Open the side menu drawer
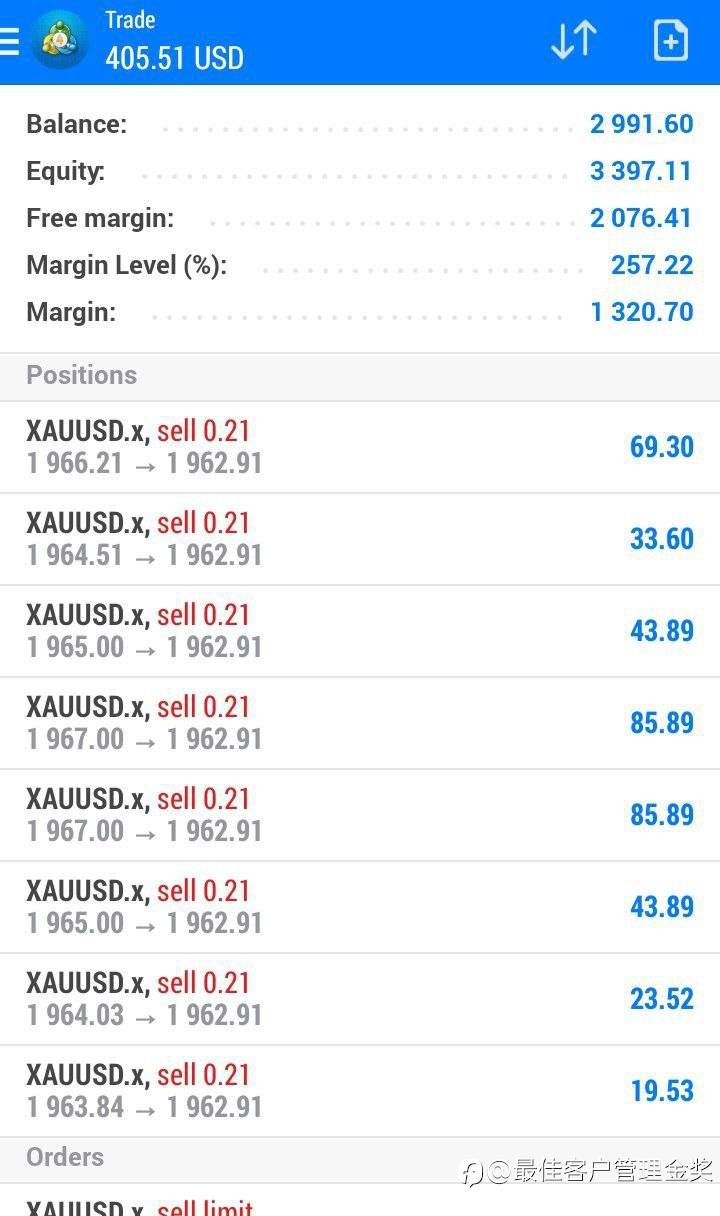The height and width of the screenshot is (1216, 720). (9, 41)
